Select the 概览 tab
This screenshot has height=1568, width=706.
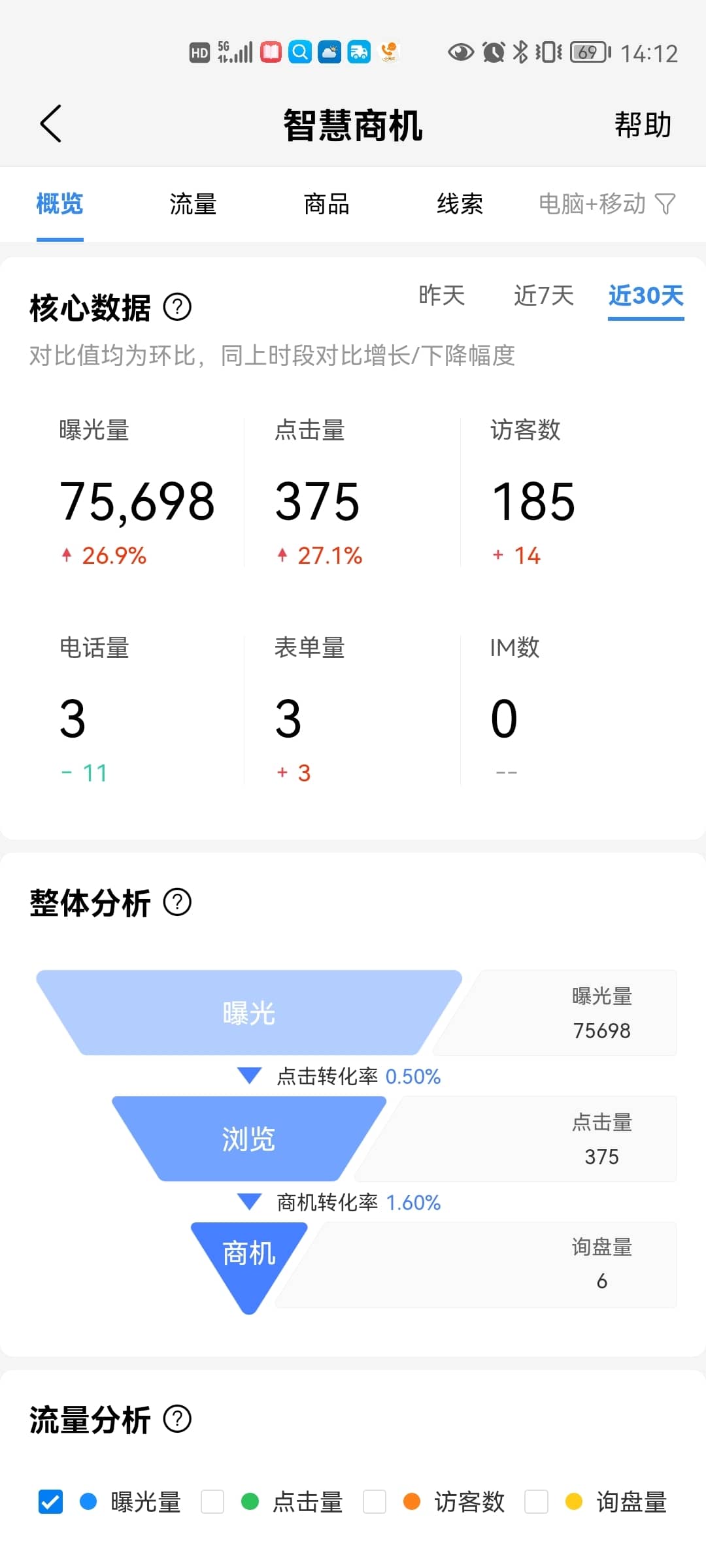pos(59,204)
